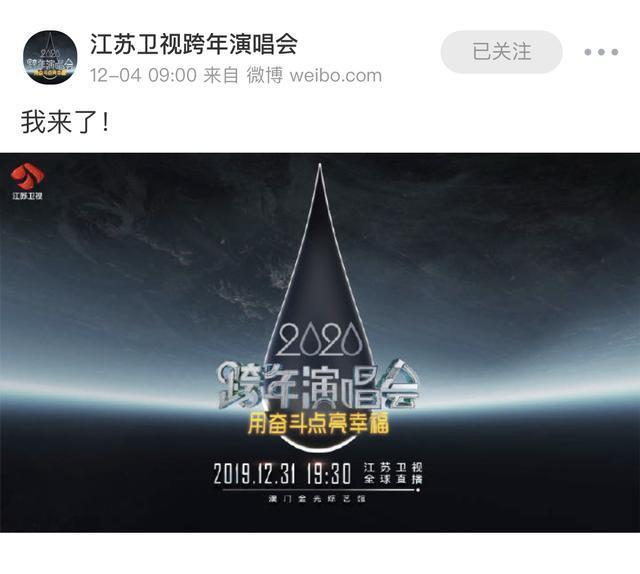Open the 江苏卫视跨年演唱会 profile avatar
The width and height of the screenshot is (640, 574).
click(x=50, y=57)
